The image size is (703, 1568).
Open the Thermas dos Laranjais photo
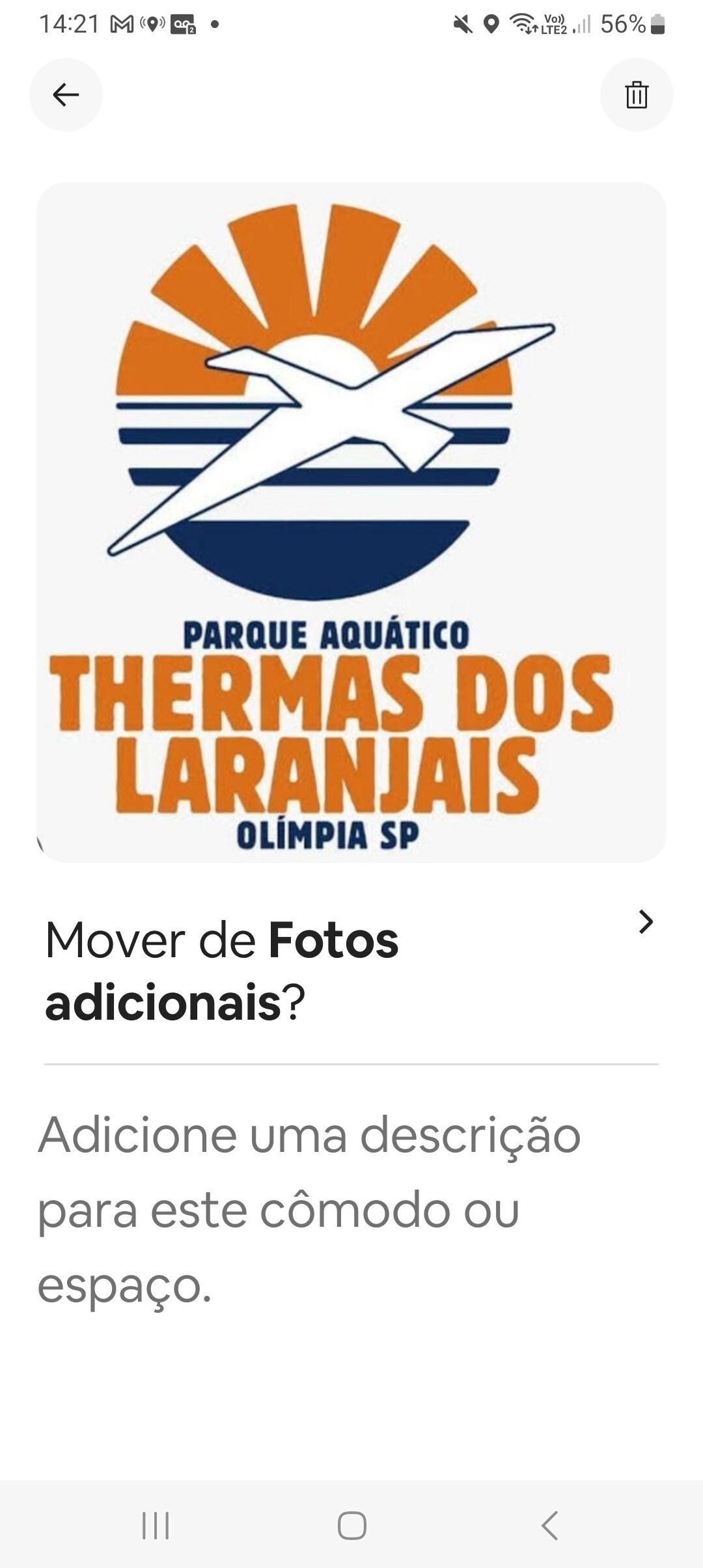(x=351, y=522)
